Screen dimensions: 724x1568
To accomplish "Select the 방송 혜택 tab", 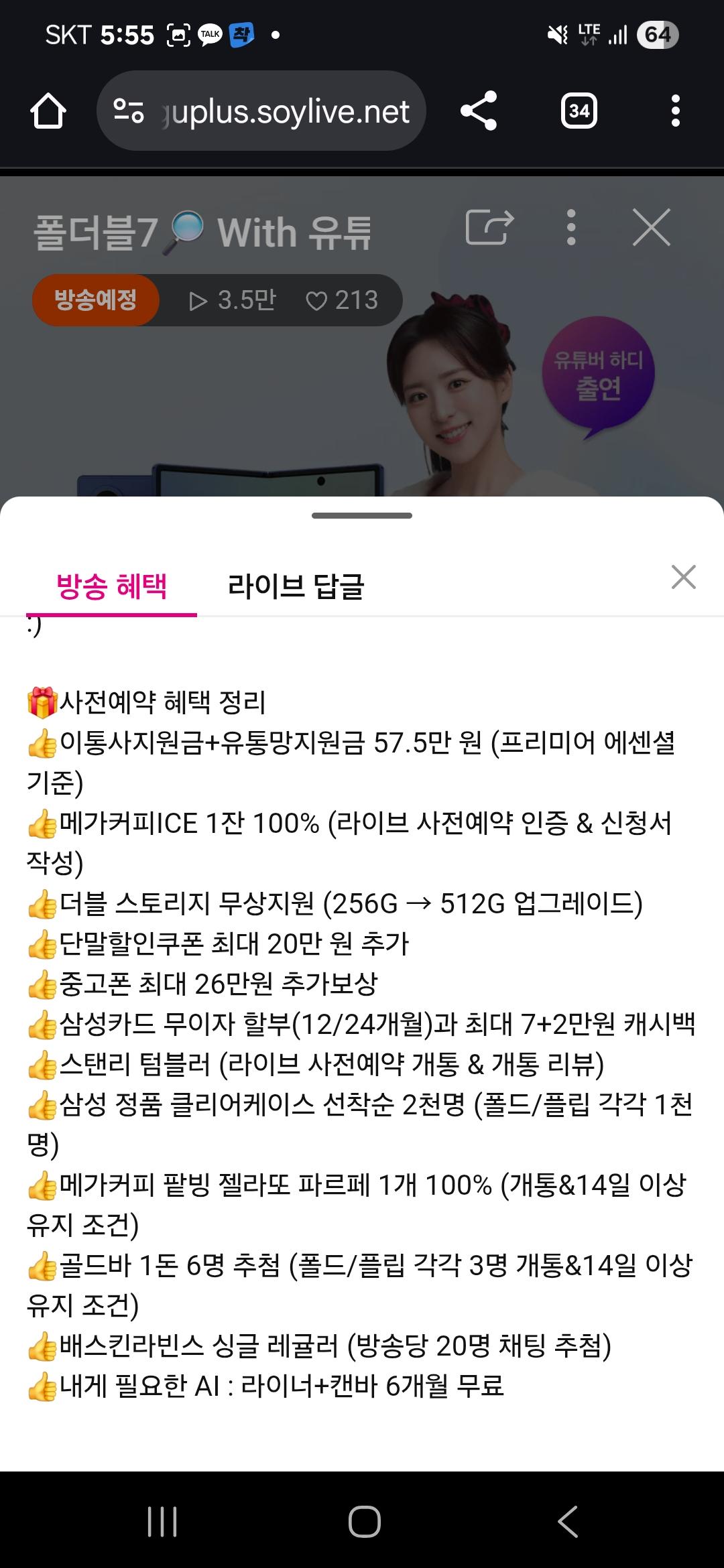I will pos(111,586).
